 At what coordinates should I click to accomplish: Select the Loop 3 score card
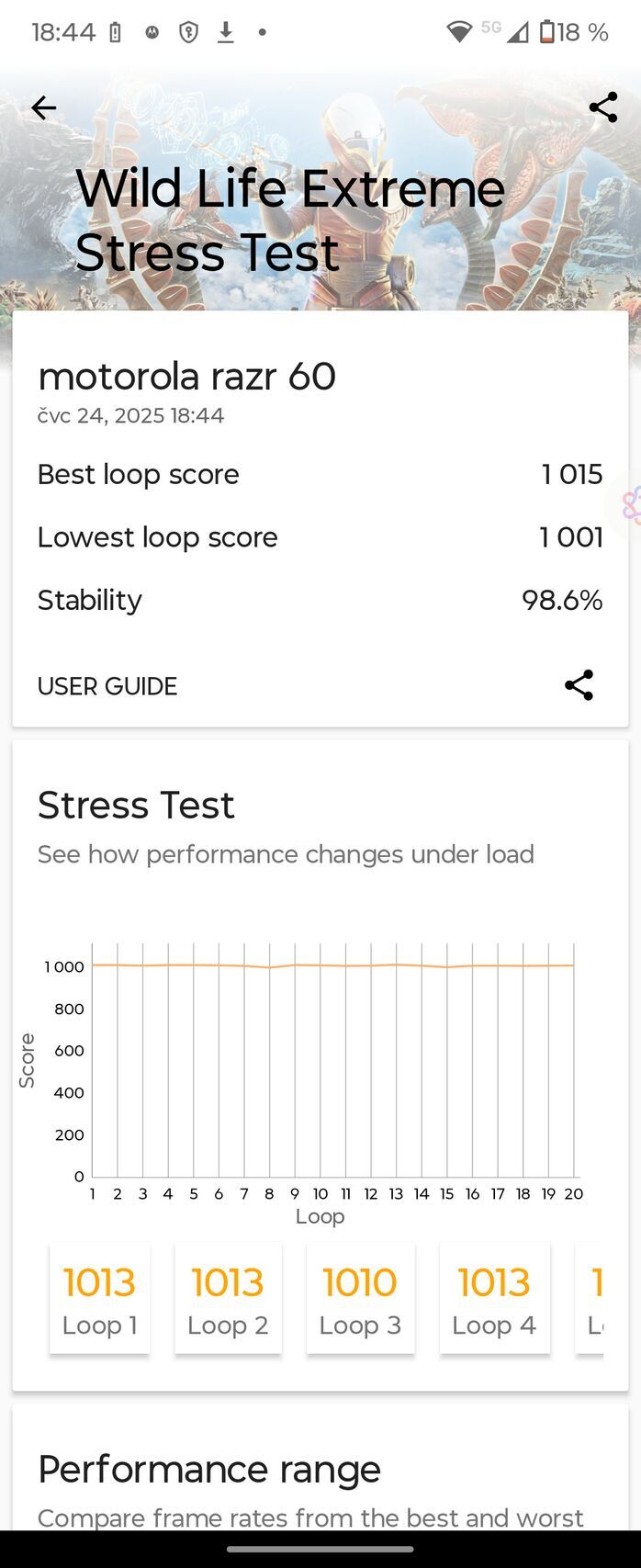(x=360, y=1298)
